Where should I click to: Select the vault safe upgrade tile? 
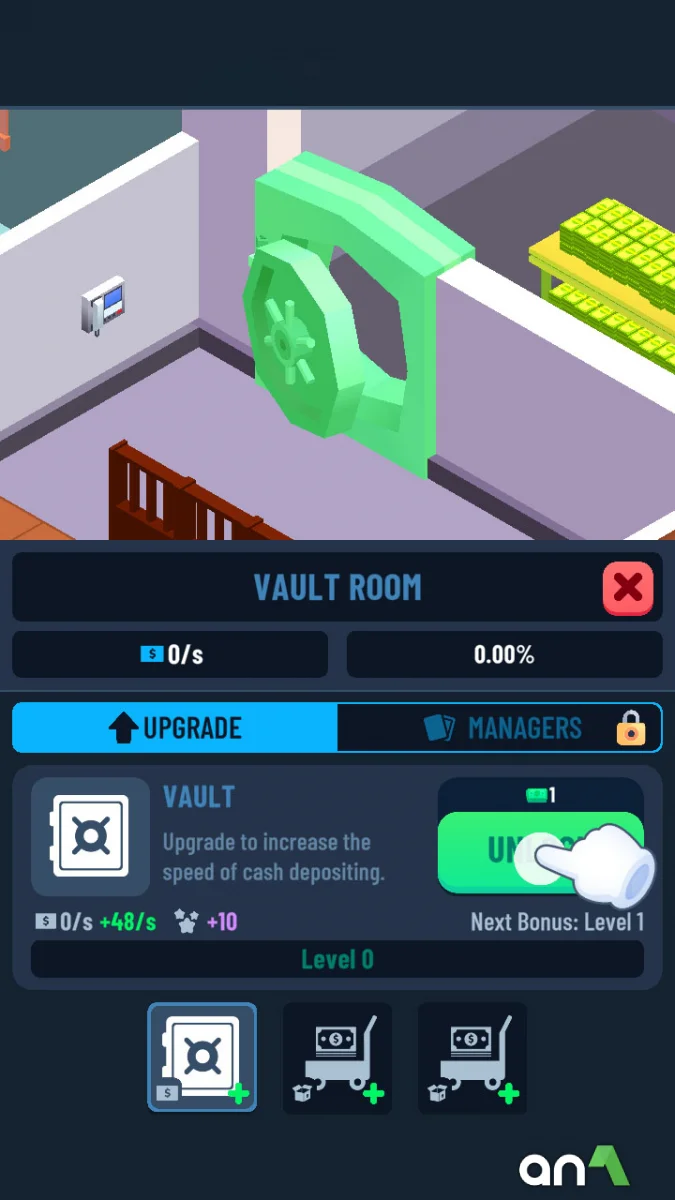point(202,1057)
